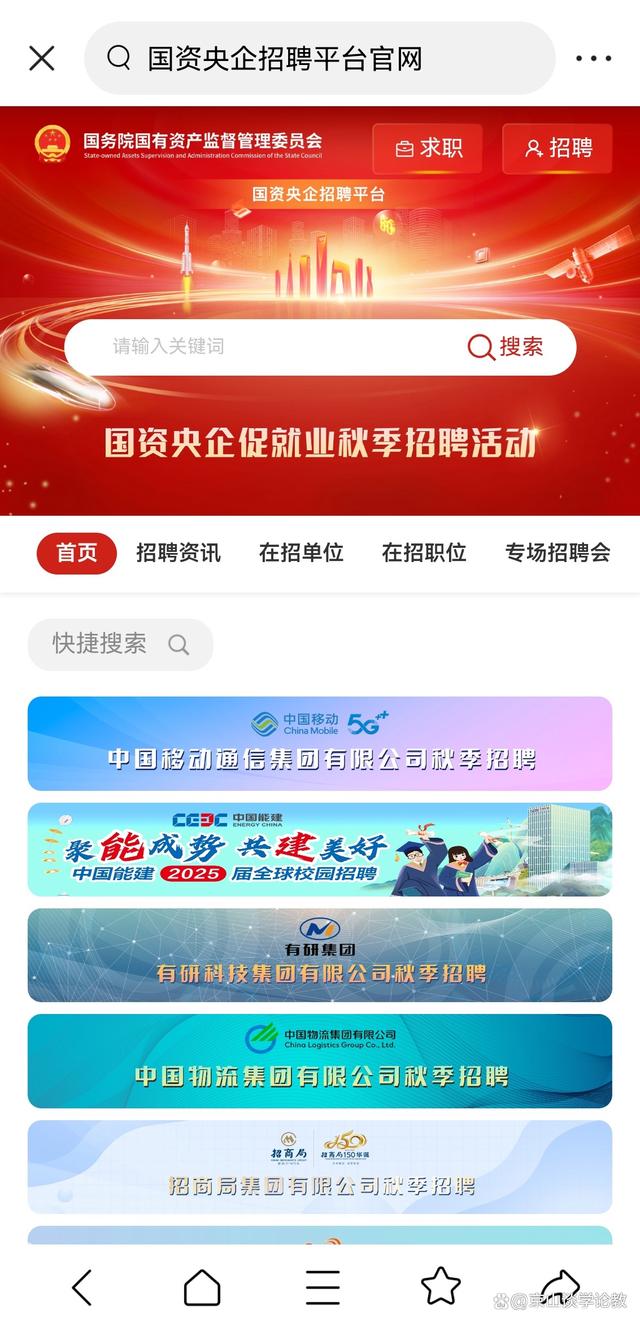Image resolution: width=640 pixels, height=1323 pixels.
Task: View 中国能建 2025 campus recruitment banner
Action: pos(320,850)
